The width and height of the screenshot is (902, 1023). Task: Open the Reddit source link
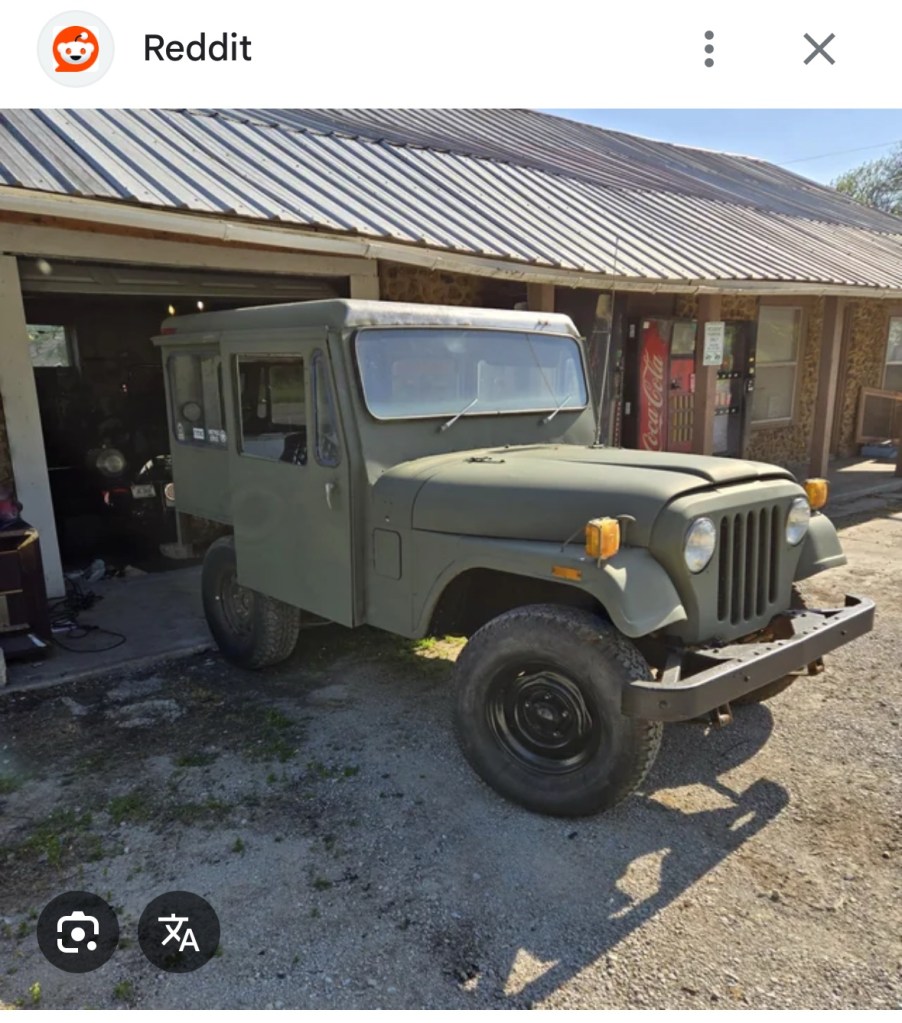click(197, 48)
